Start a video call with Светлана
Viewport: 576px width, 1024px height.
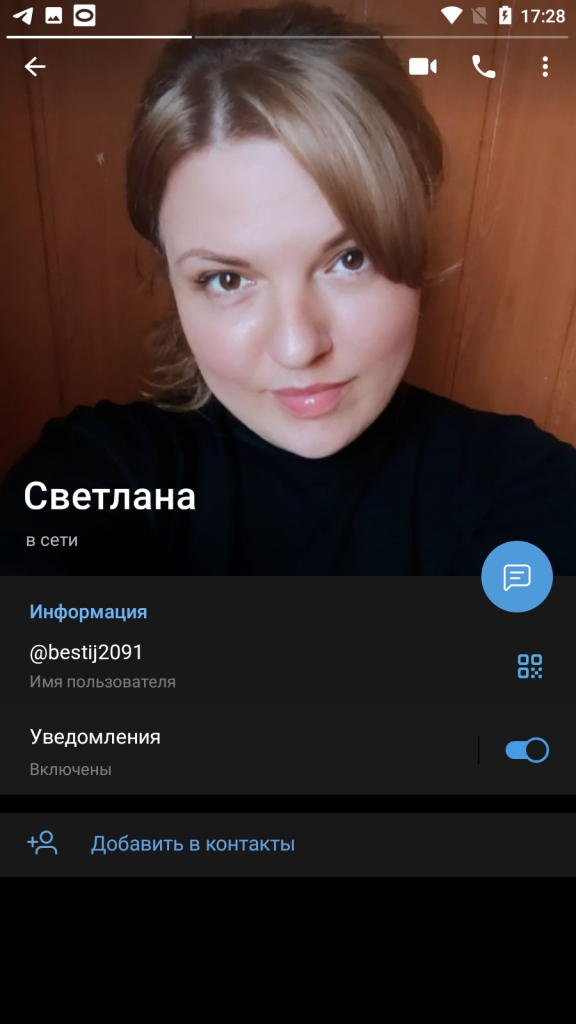point(423,67)
